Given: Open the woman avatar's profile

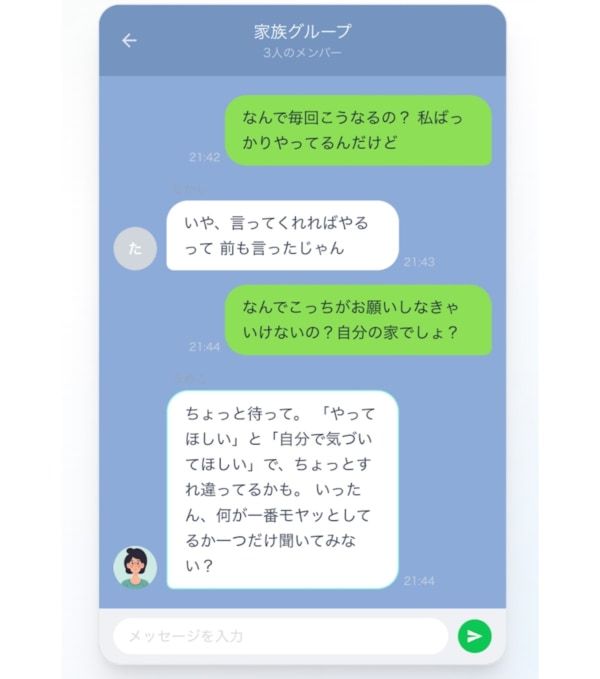Looking at the screenshot, I should 135,567.
